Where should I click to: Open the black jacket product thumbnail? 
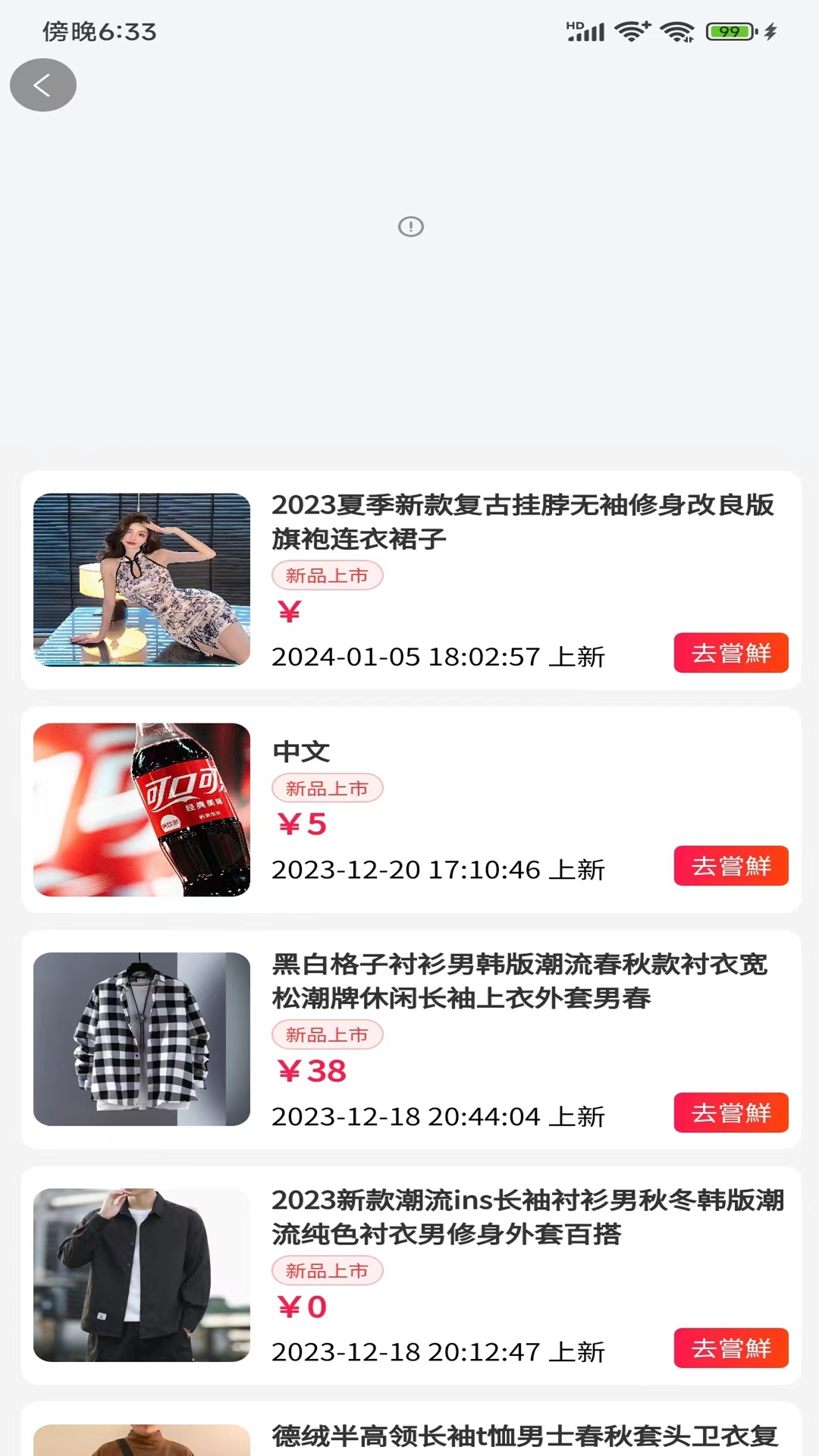tap(142, 1276)
